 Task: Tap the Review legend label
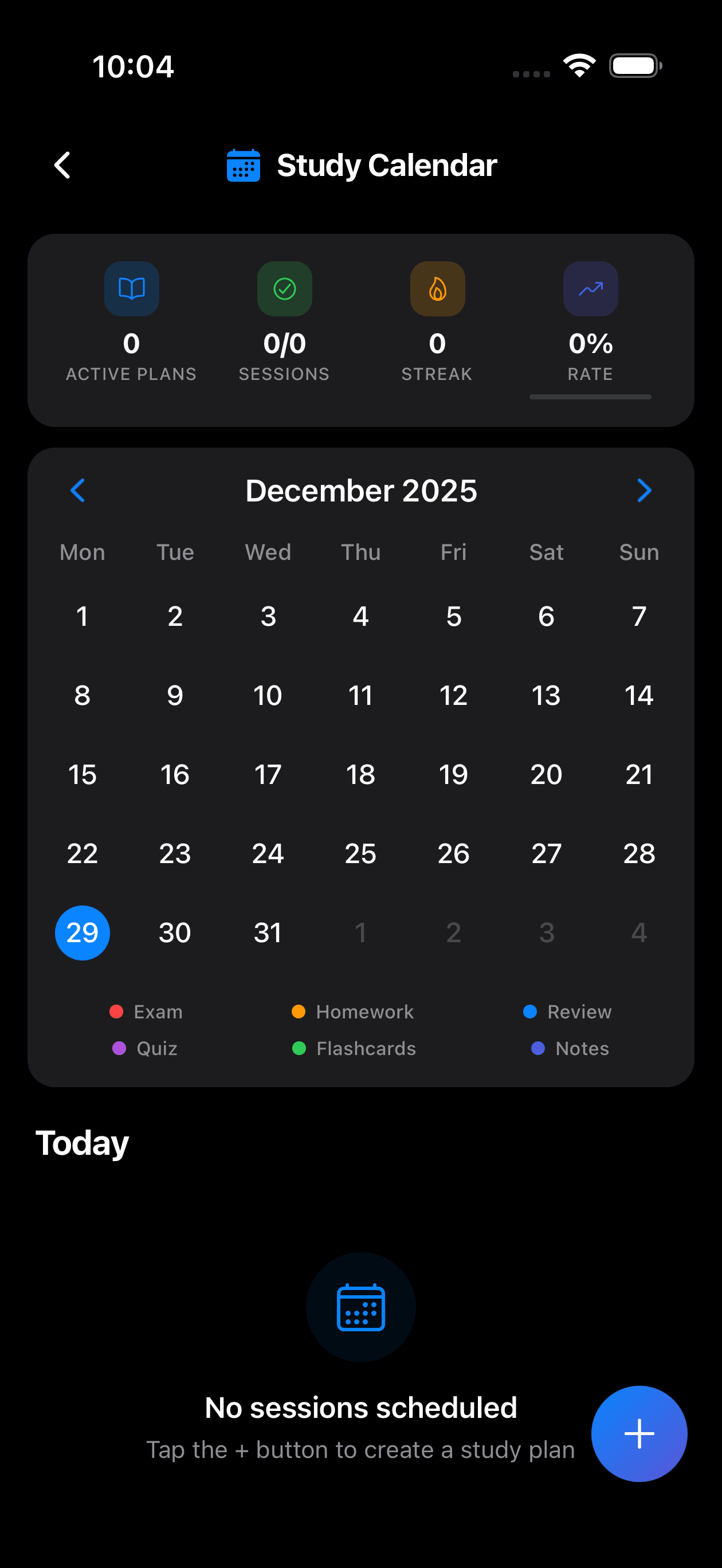[x=579, y=1012]
